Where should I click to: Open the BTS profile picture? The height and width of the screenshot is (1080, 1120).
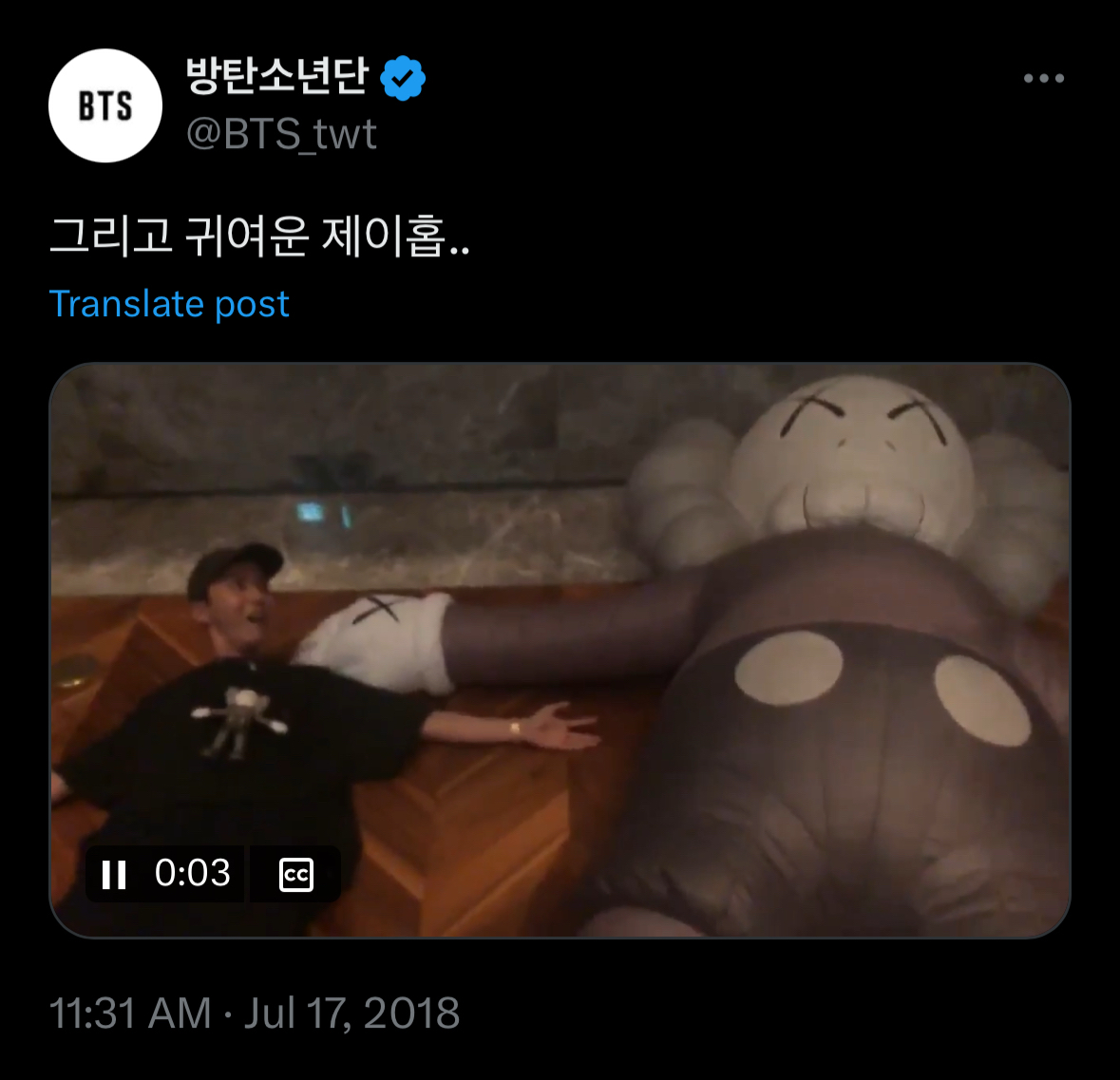105,105
